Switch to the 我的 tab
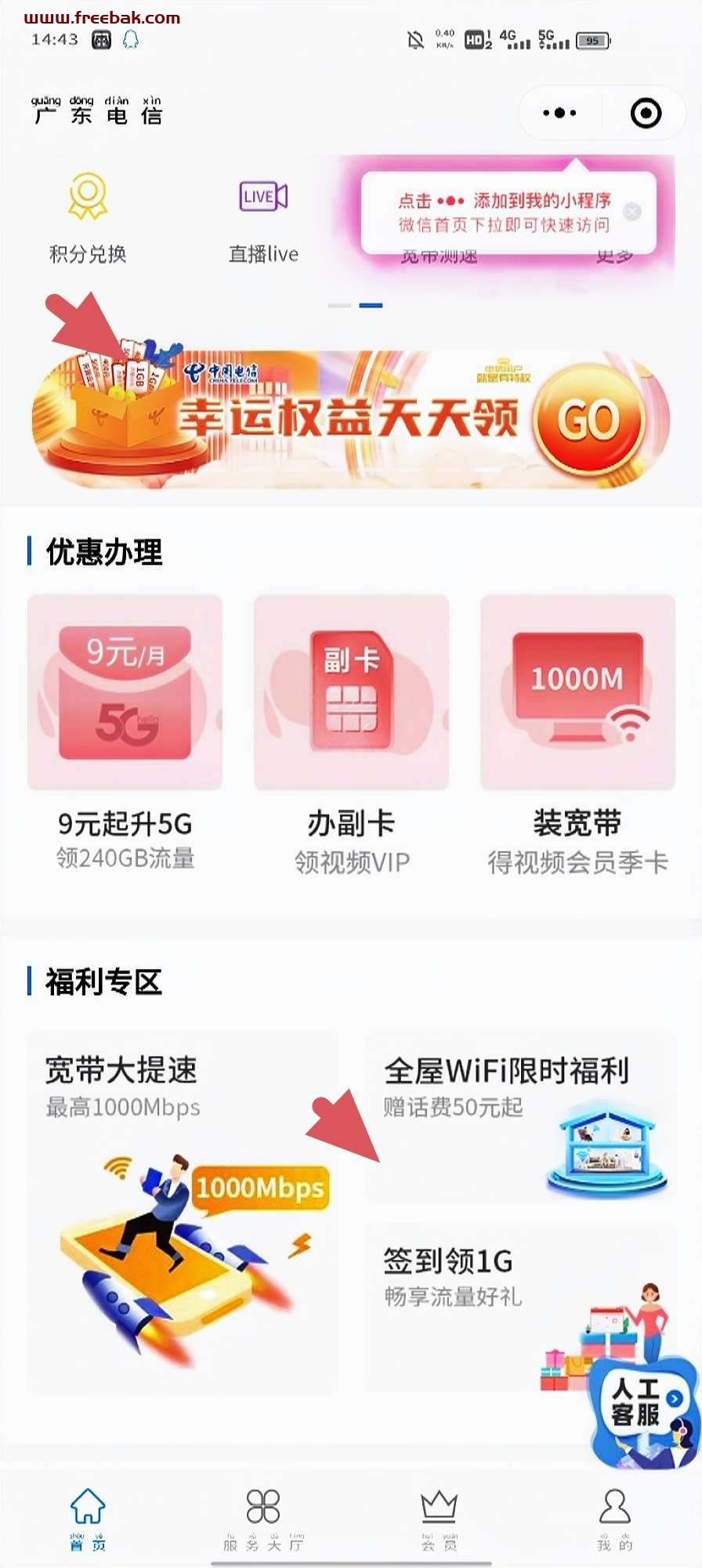The height and width of the screenshot is (1568, 702). (x=614, y=1519)
